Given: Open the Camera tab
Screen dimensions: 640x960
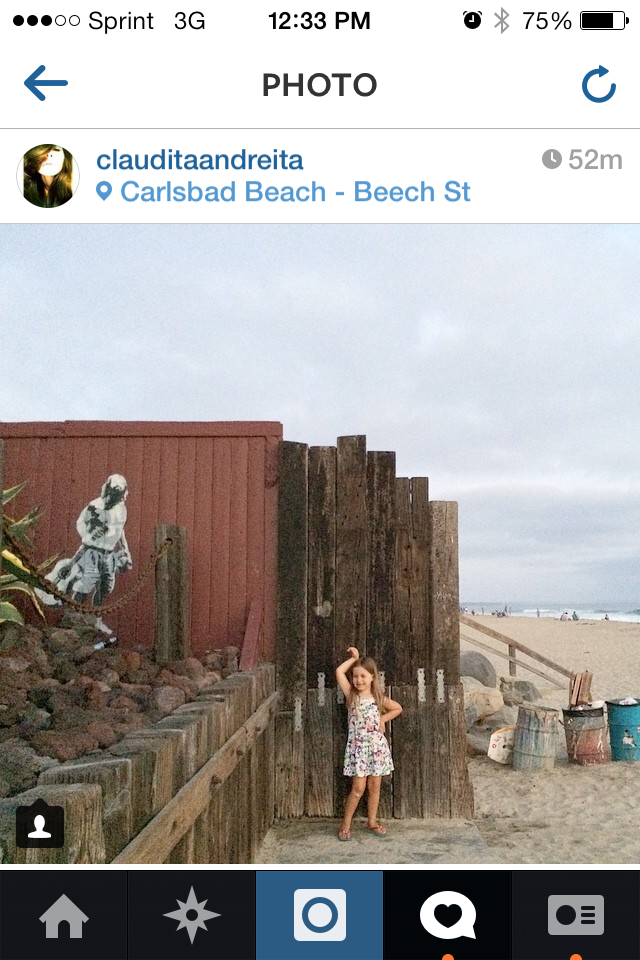Looking at the screenshot, I should tap(320, 916).
